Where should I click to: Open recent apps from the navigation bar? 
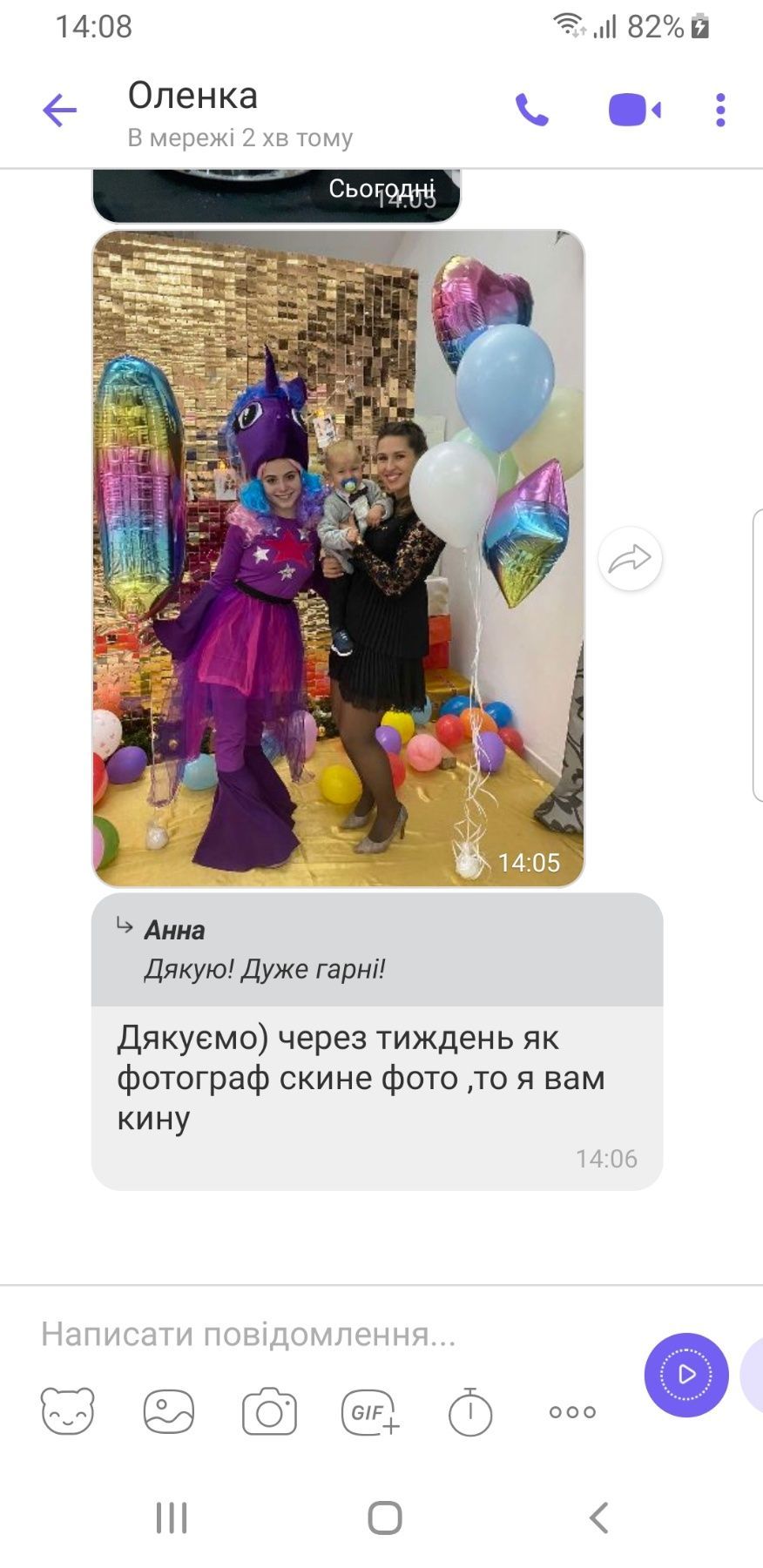(172, 1518)
